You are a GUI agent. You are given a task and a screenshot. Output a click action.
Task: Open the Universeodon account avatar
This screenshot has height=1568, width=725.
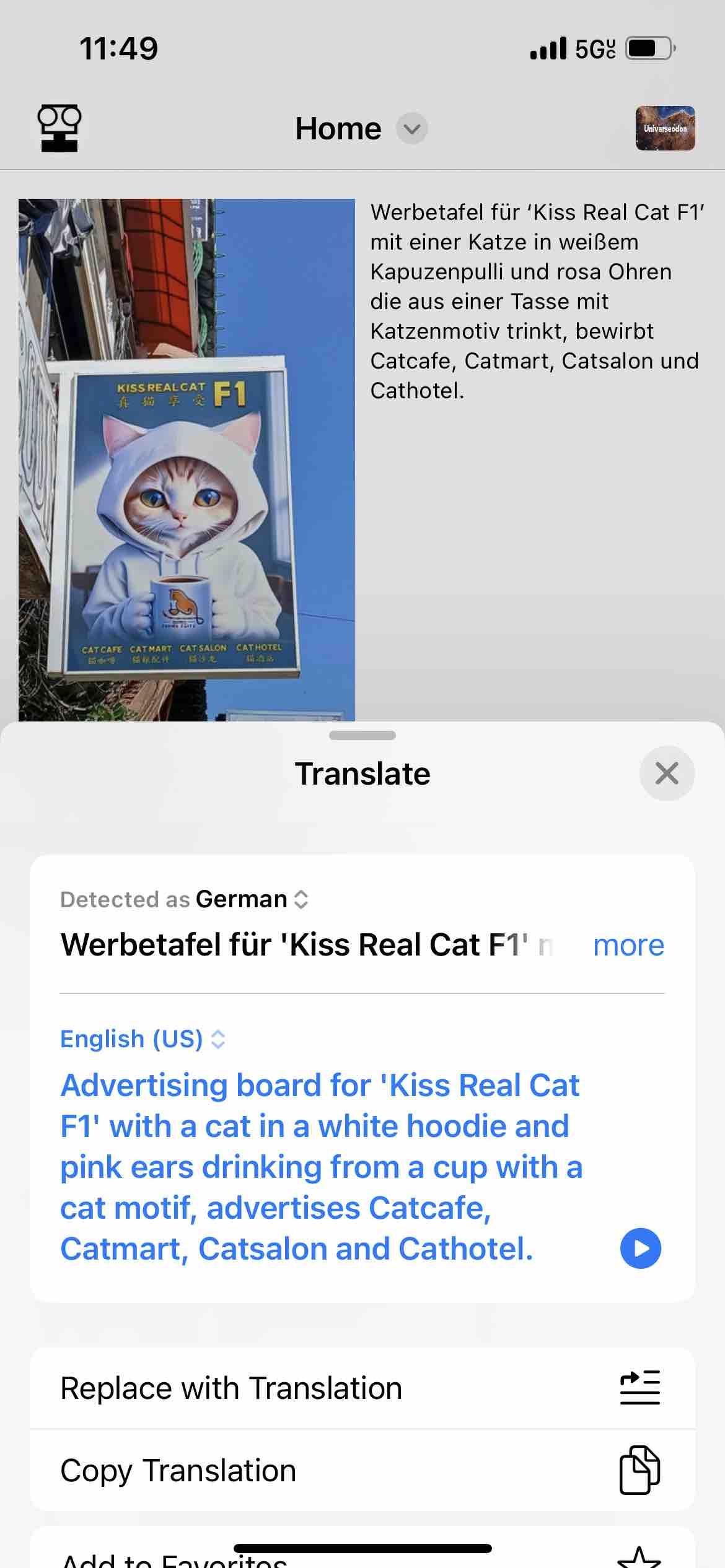click(x=665, y=129)
